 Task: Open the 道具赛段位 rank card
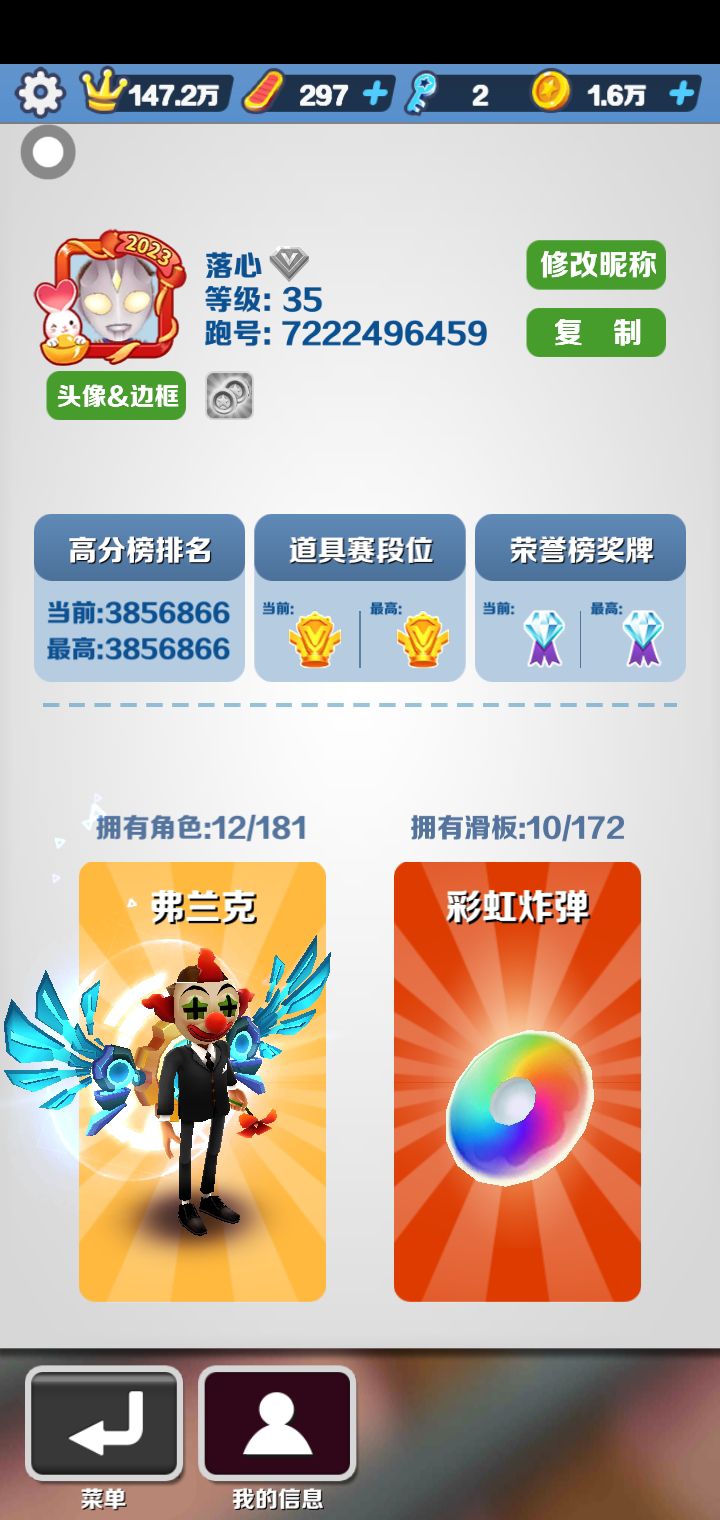pos(360,598)
